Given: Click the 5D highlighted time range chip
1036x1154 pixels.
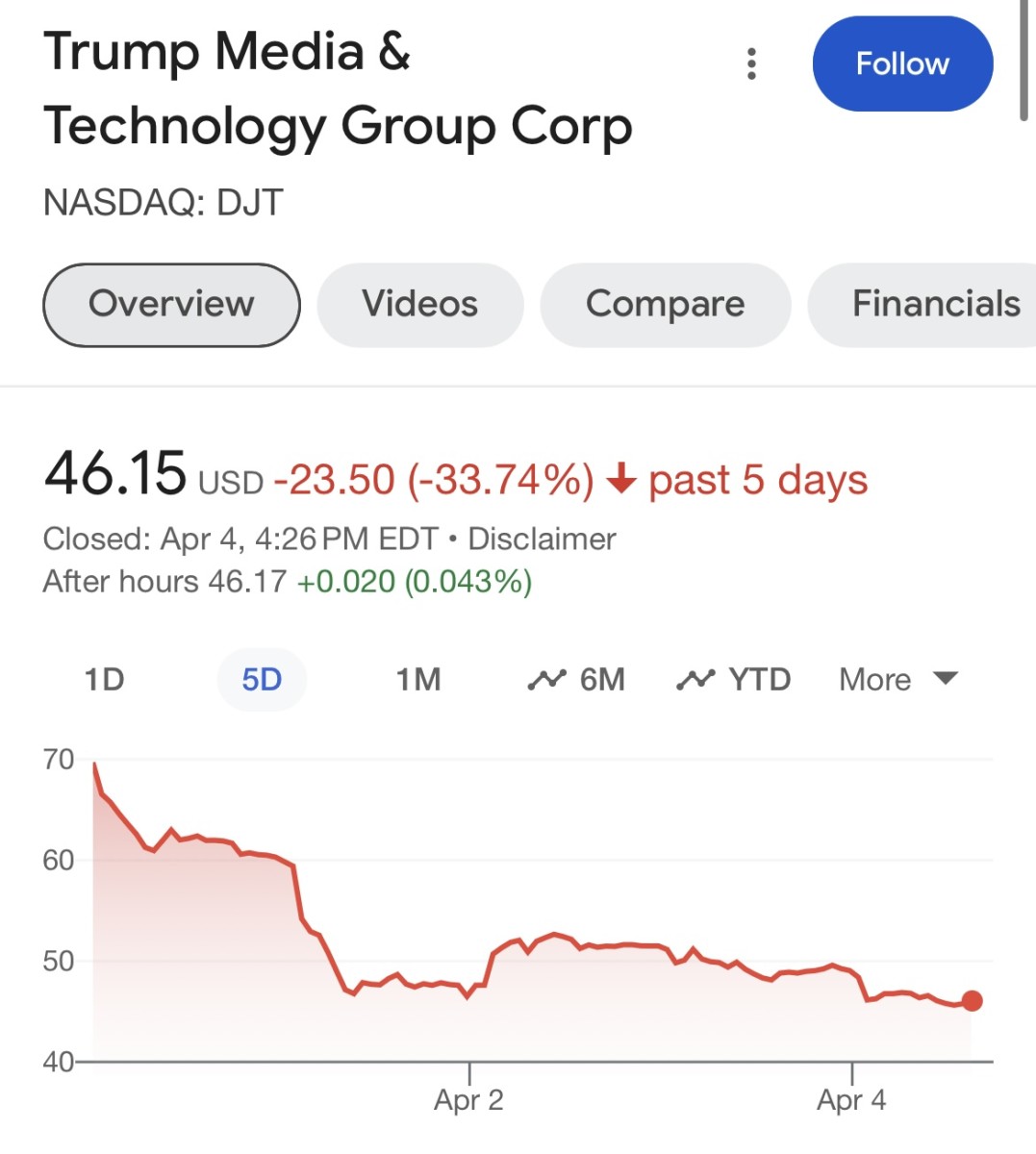Looking at the screenshot, I should (262, 679).
